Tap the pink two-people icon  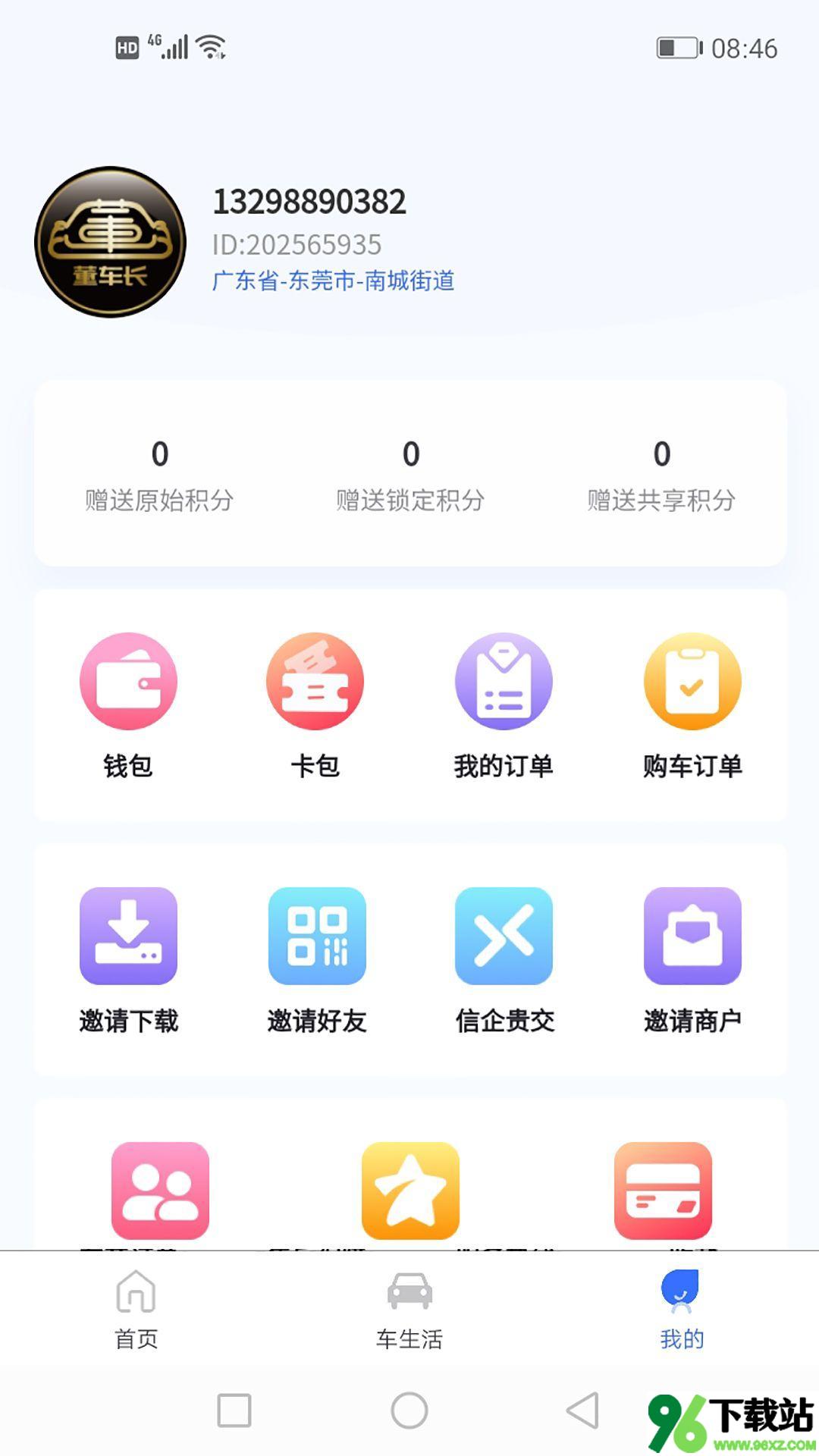point(160,1191)
